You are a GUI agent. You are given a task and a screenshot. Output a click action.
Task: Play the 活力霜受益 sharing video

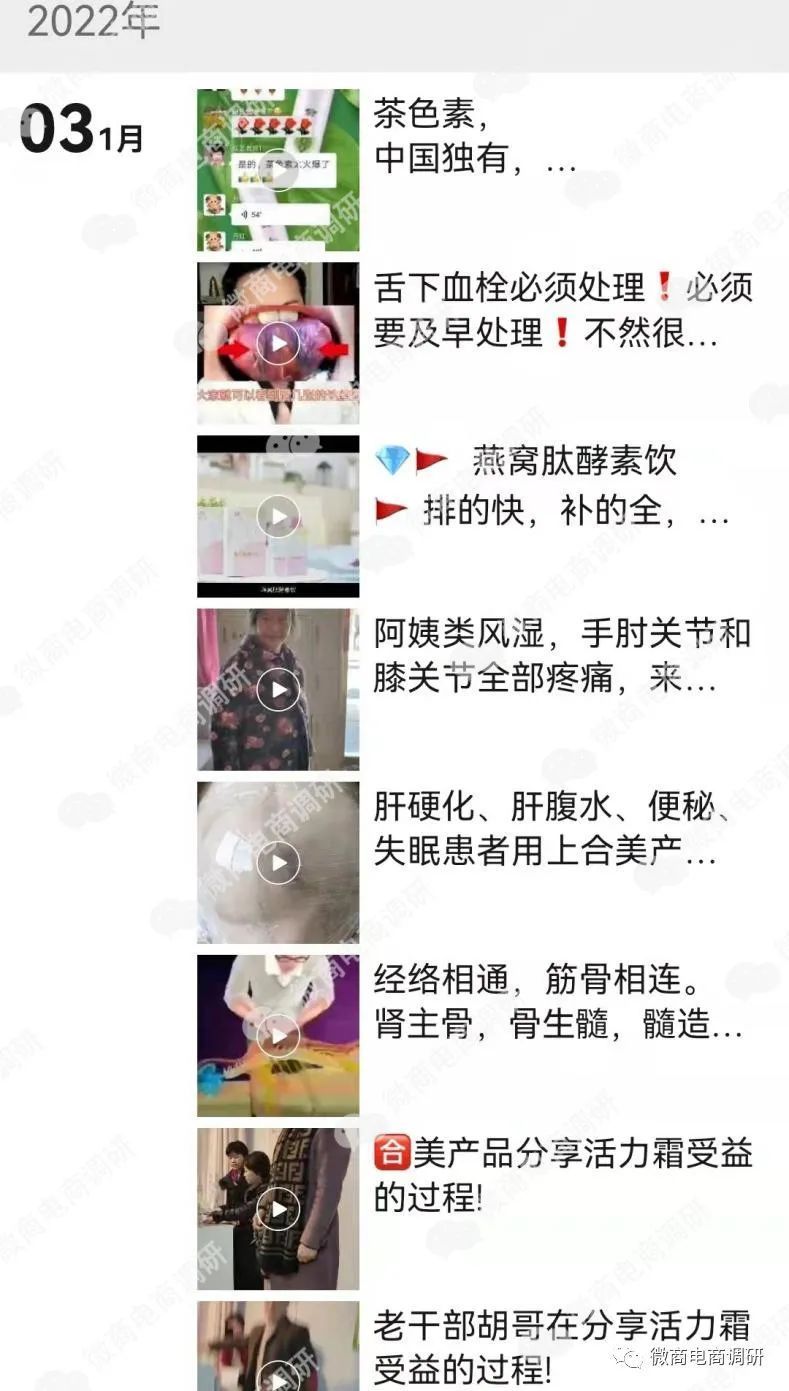[x=277, y=1209]
